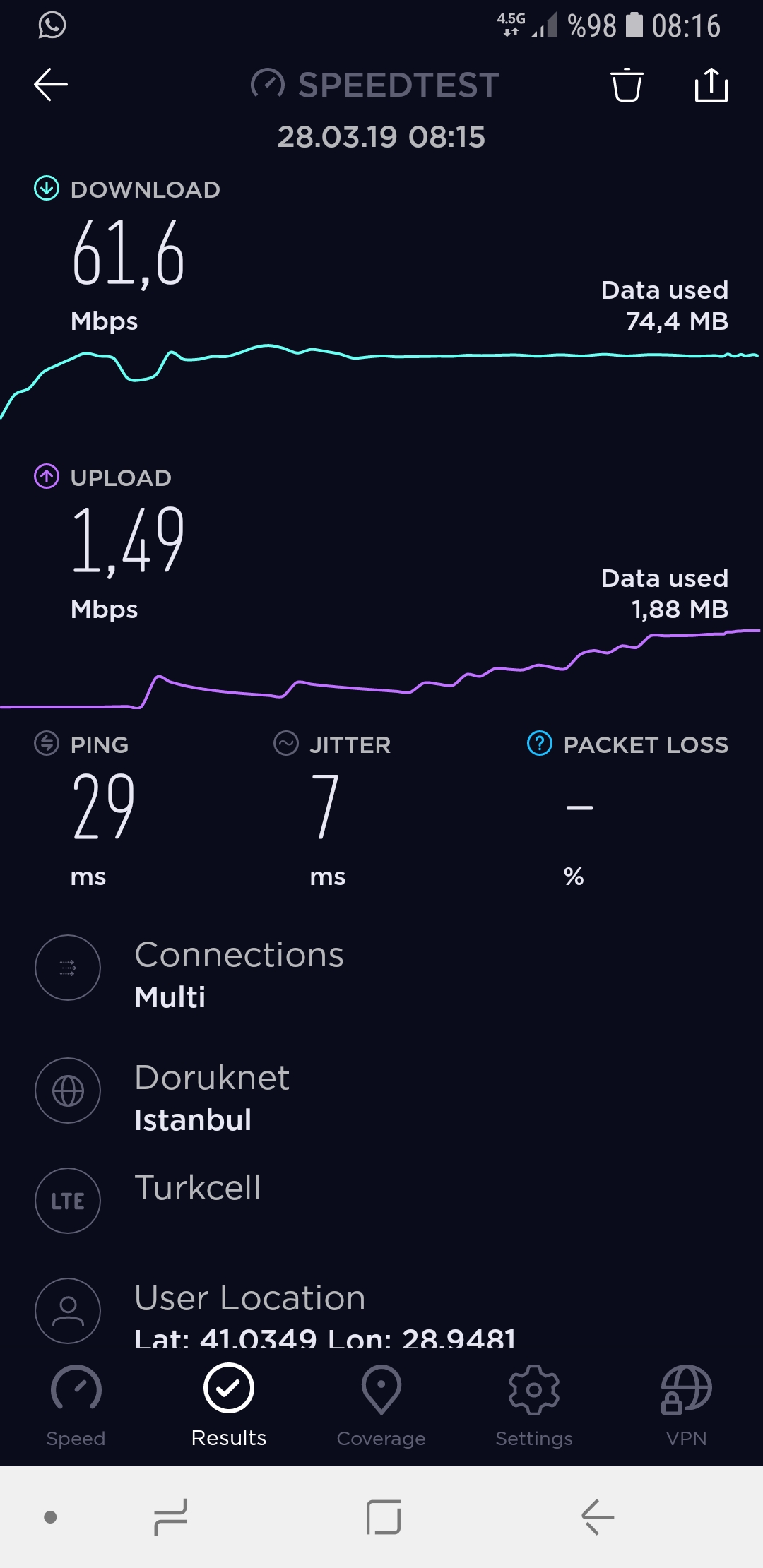
Task: Tap the system home button
Action: [x=384, y=1517]
